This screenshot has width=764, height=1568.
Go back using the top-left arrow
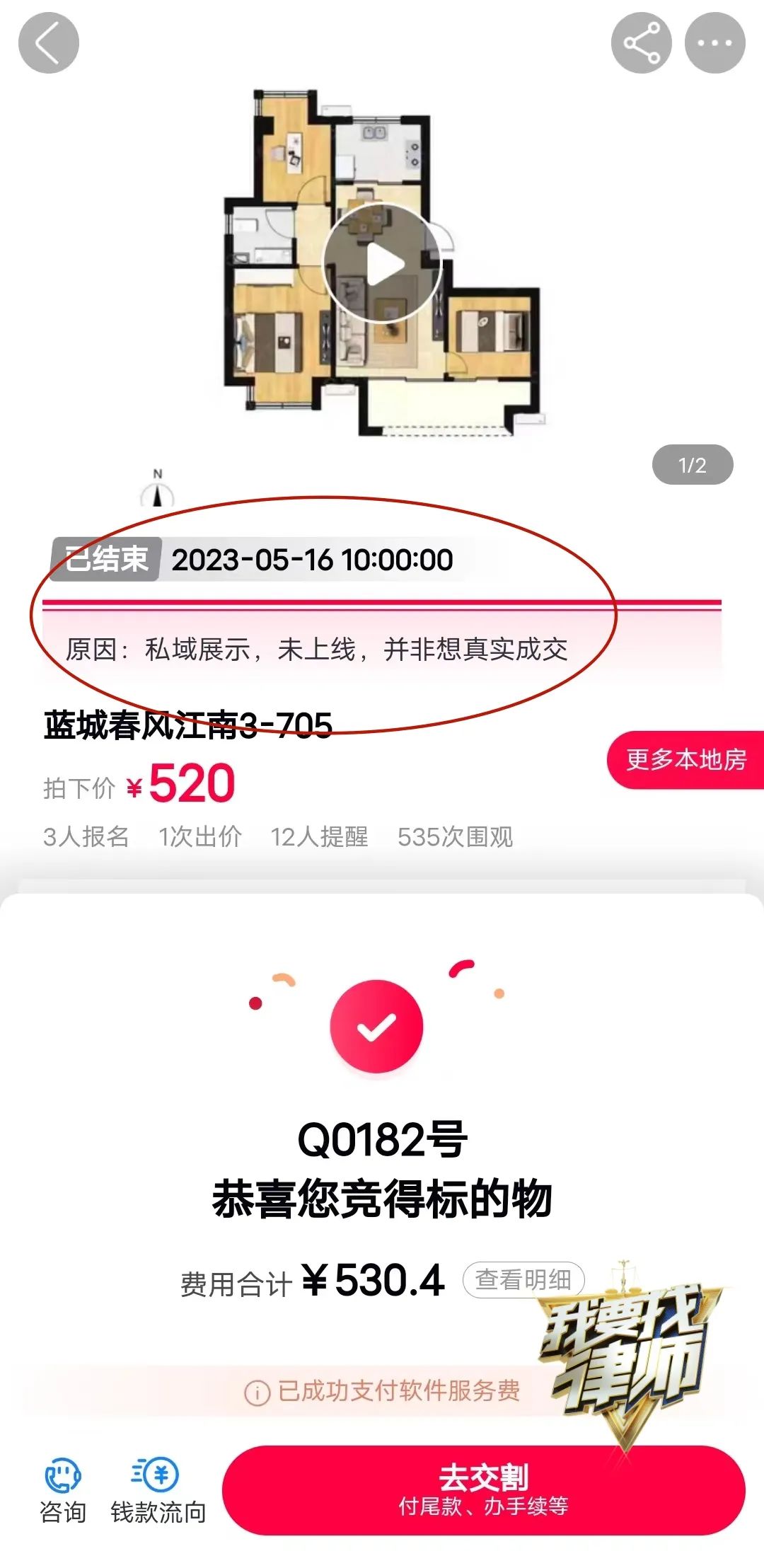coord(48,43)
